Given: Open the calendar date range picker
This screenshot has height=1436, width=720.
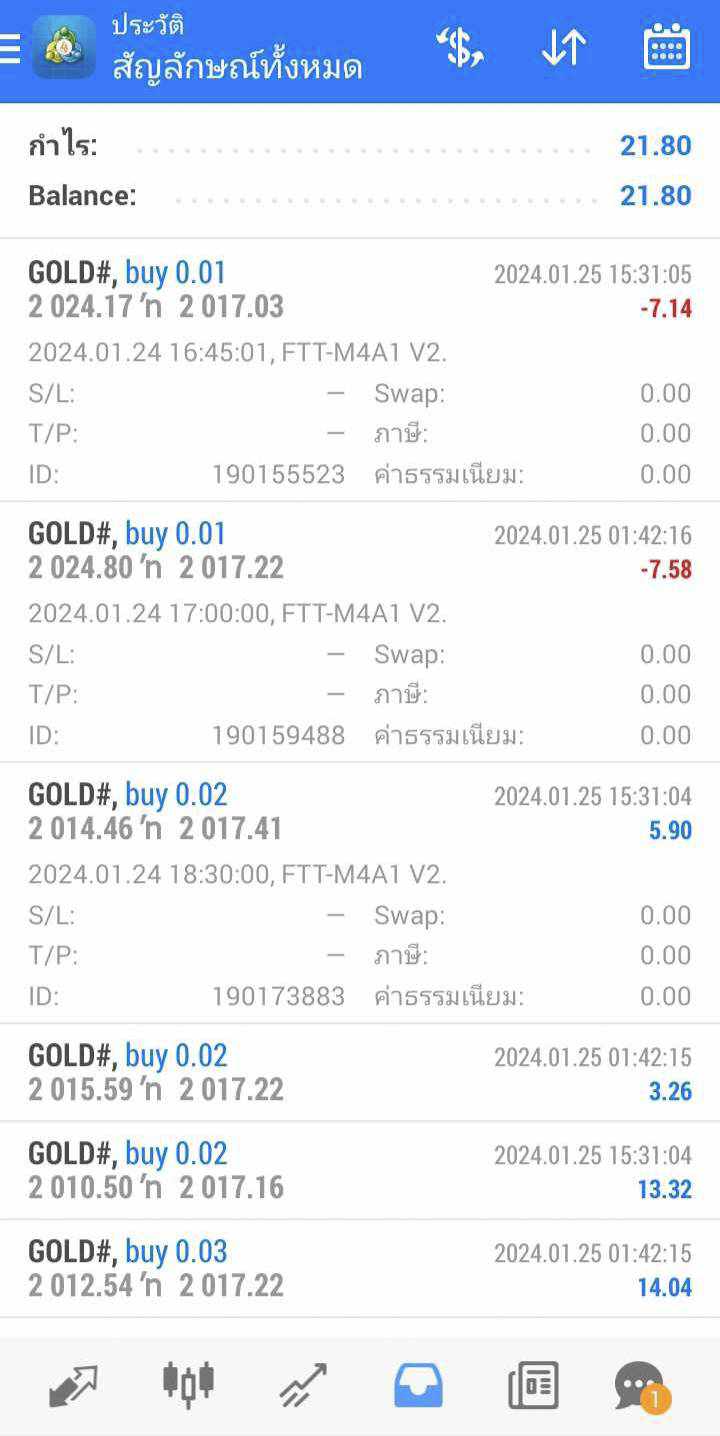Looking at the screenshot, I should [666, 47].
